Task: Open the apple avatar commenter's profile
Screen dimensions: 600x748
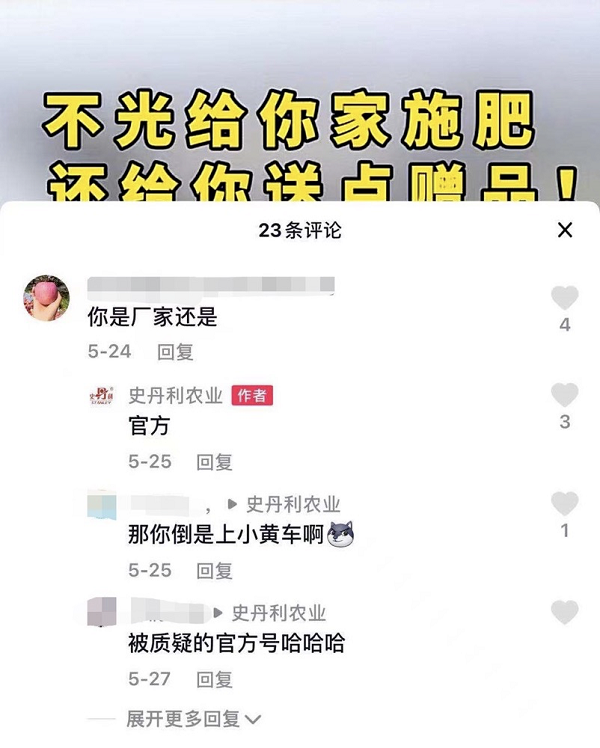Action: [46, 298]
